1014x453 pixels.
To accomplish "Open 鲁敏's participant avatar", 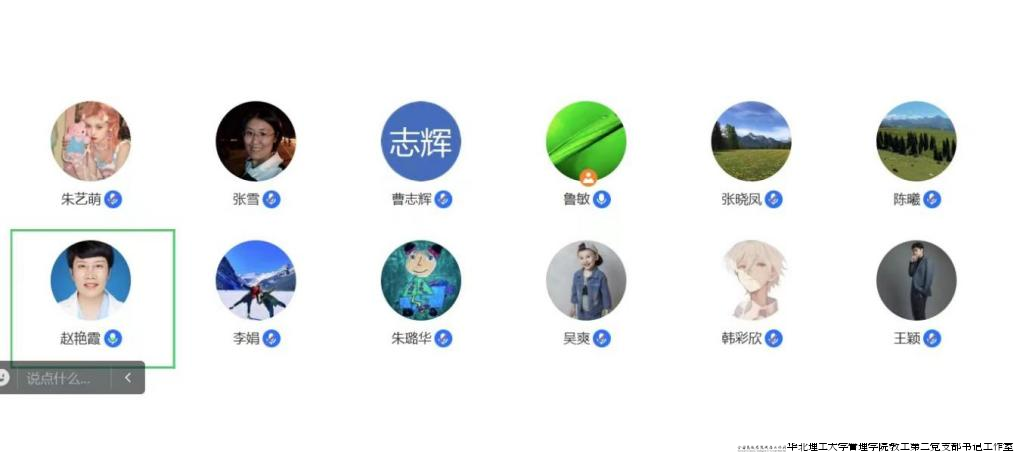I will (x=586, y=141).
